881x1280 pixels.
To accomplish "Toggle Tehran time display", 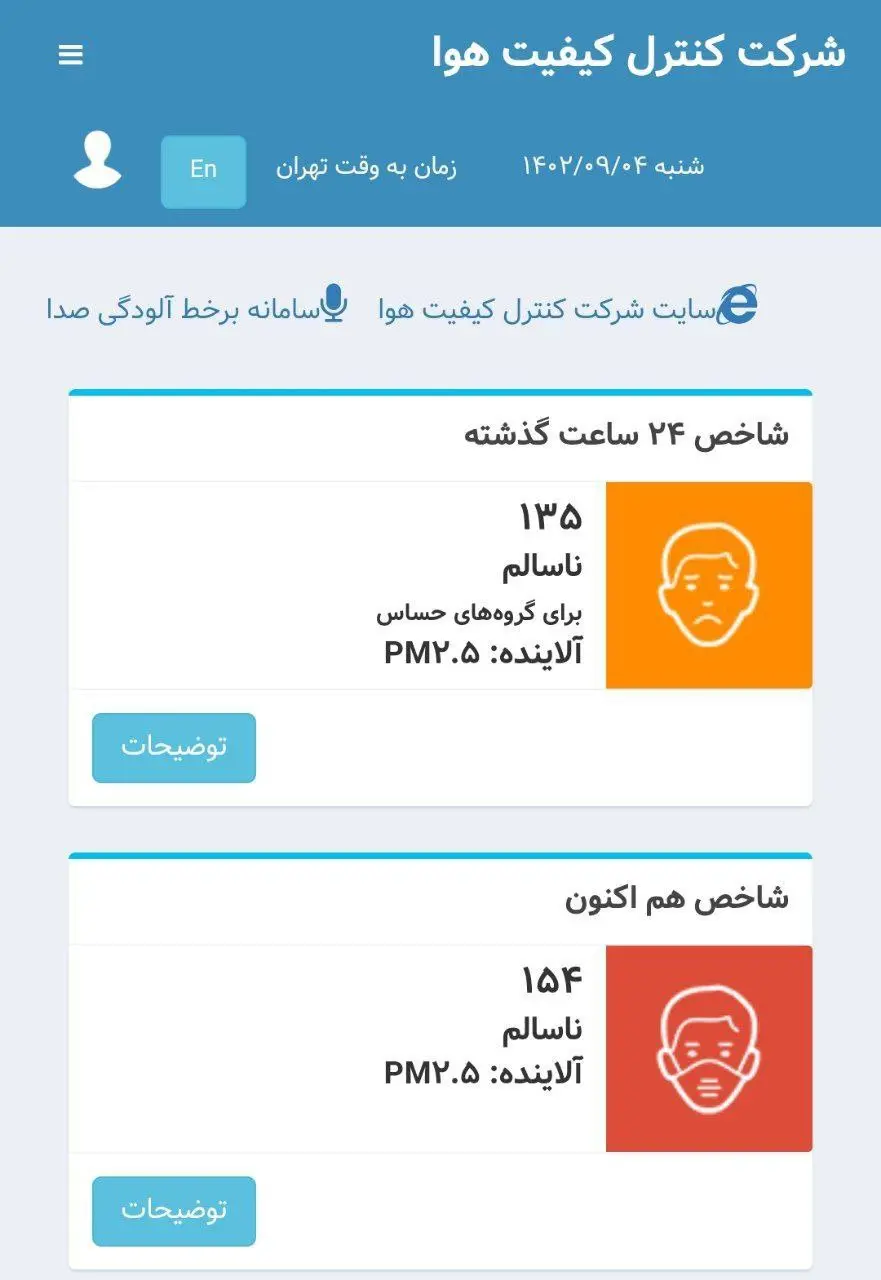I will [367, 168].
